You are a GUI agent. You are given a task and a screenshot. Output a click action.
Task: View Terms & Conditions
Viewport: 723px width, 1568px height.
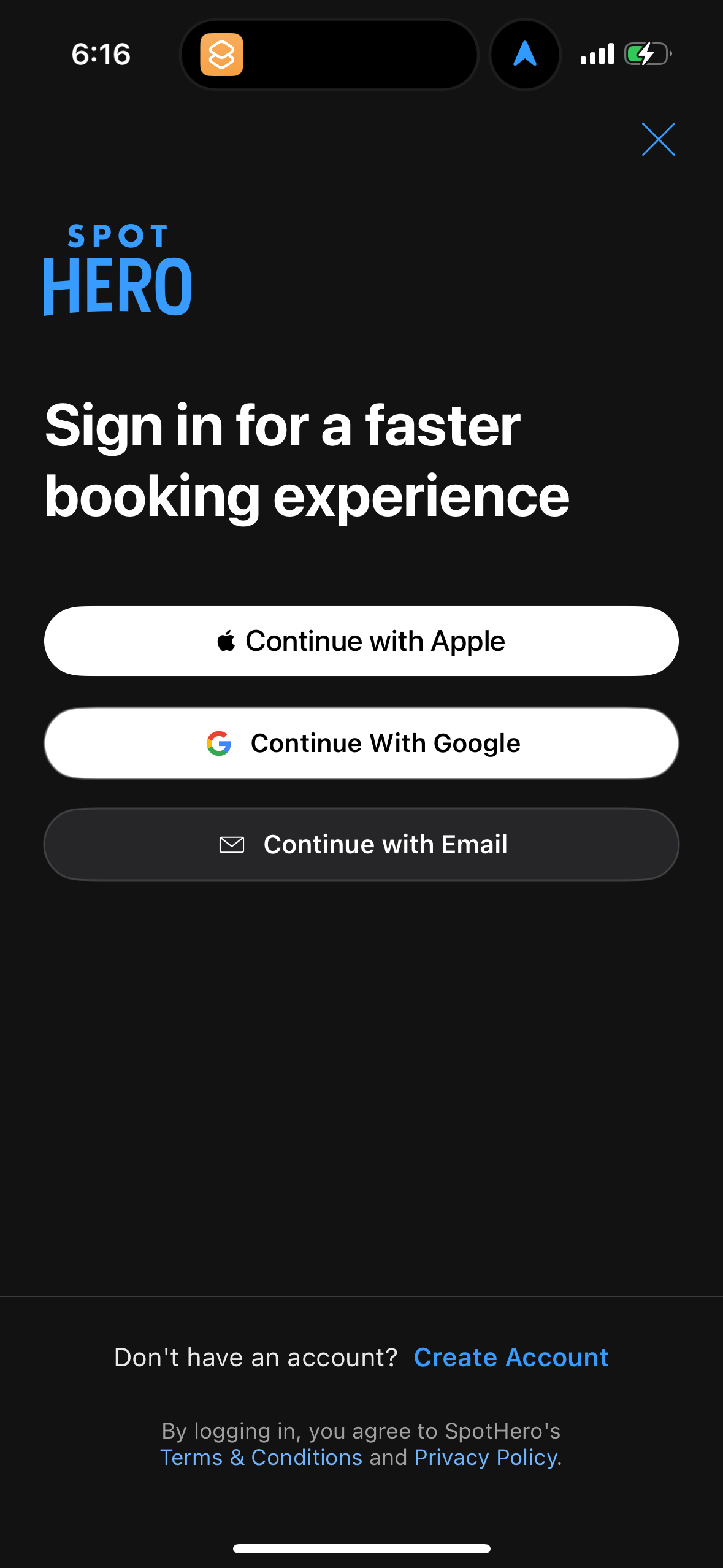262,1456
